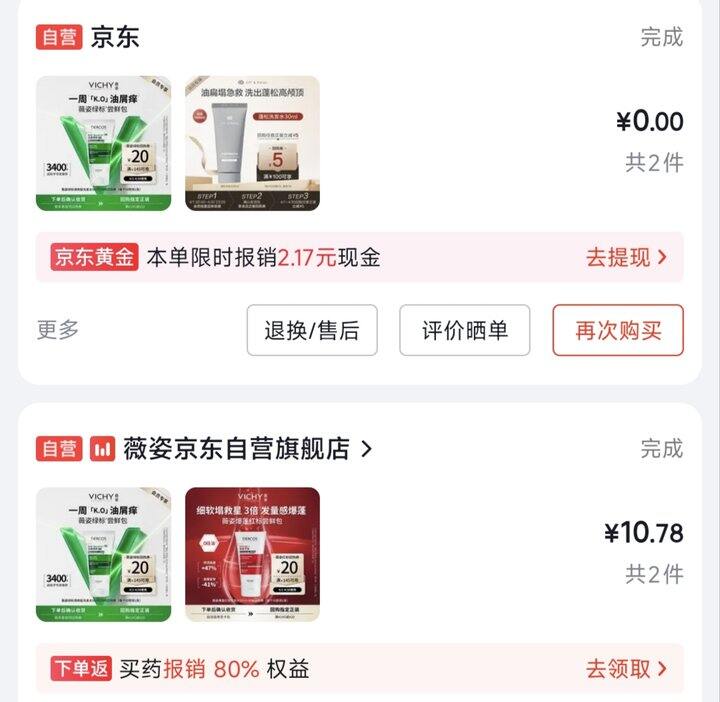This screenshot has height=702, width=720.
Task: Open the red Vichy shampoo item thumbnail
Action: (x=252, y=554)
